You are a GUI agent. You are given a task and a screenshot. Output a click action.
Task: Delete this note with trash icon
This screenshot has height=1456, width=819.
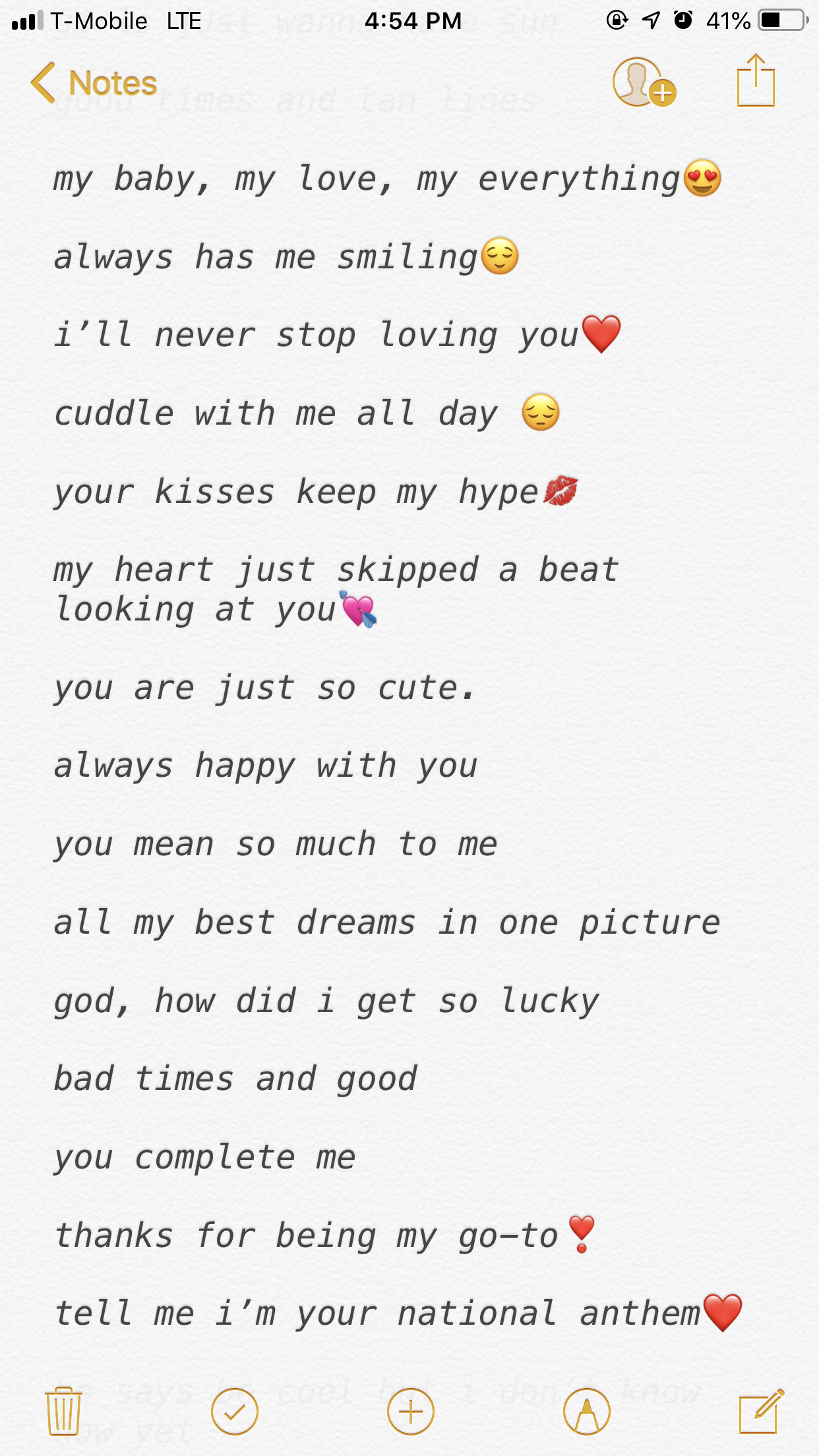(63, 1411)
